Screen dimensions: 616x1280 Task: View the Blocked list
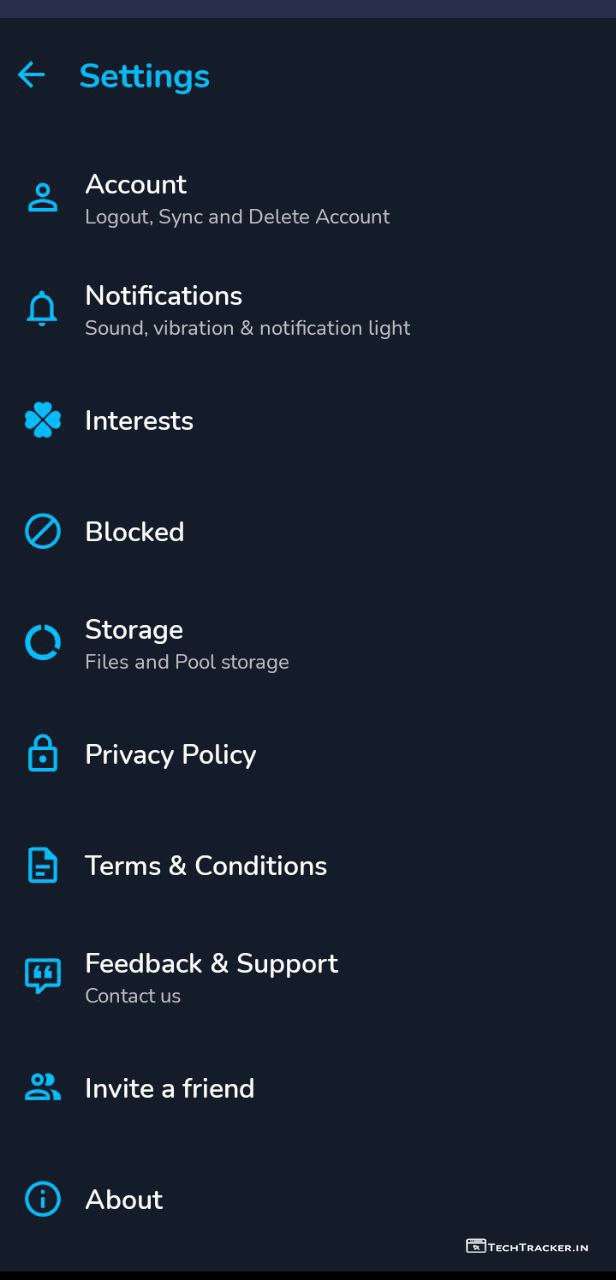[x=134, y=532]
